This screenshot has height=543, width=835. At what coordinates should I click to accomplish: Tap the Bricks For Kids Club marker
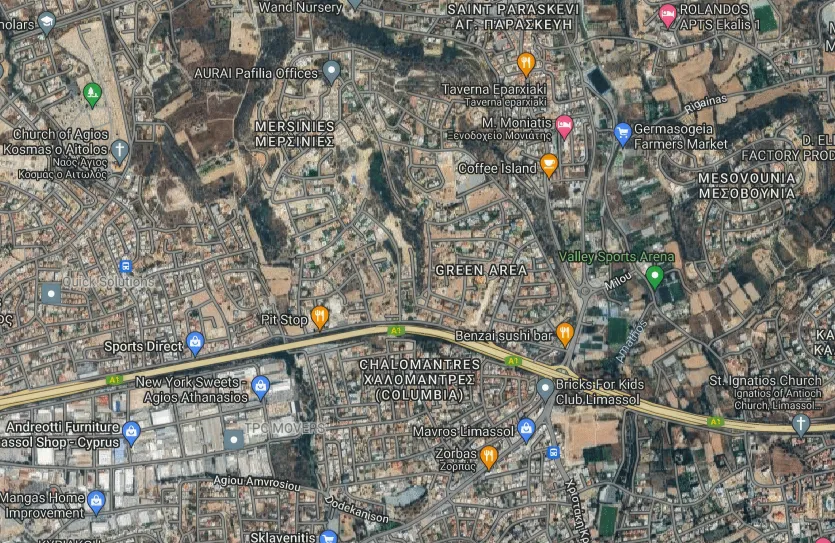[x=545, y=389]
